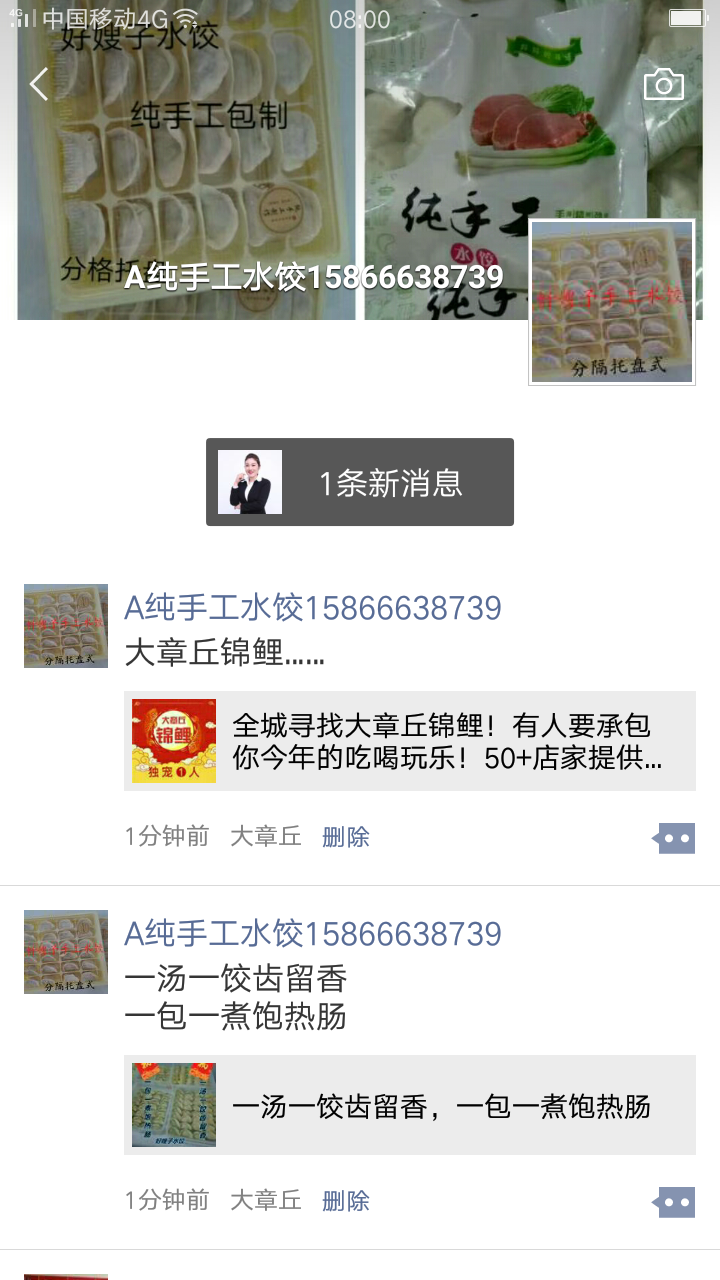The image size is (720, 1280).
Task: Tap the profile avatar on the cover
Action: coord(611,302)
